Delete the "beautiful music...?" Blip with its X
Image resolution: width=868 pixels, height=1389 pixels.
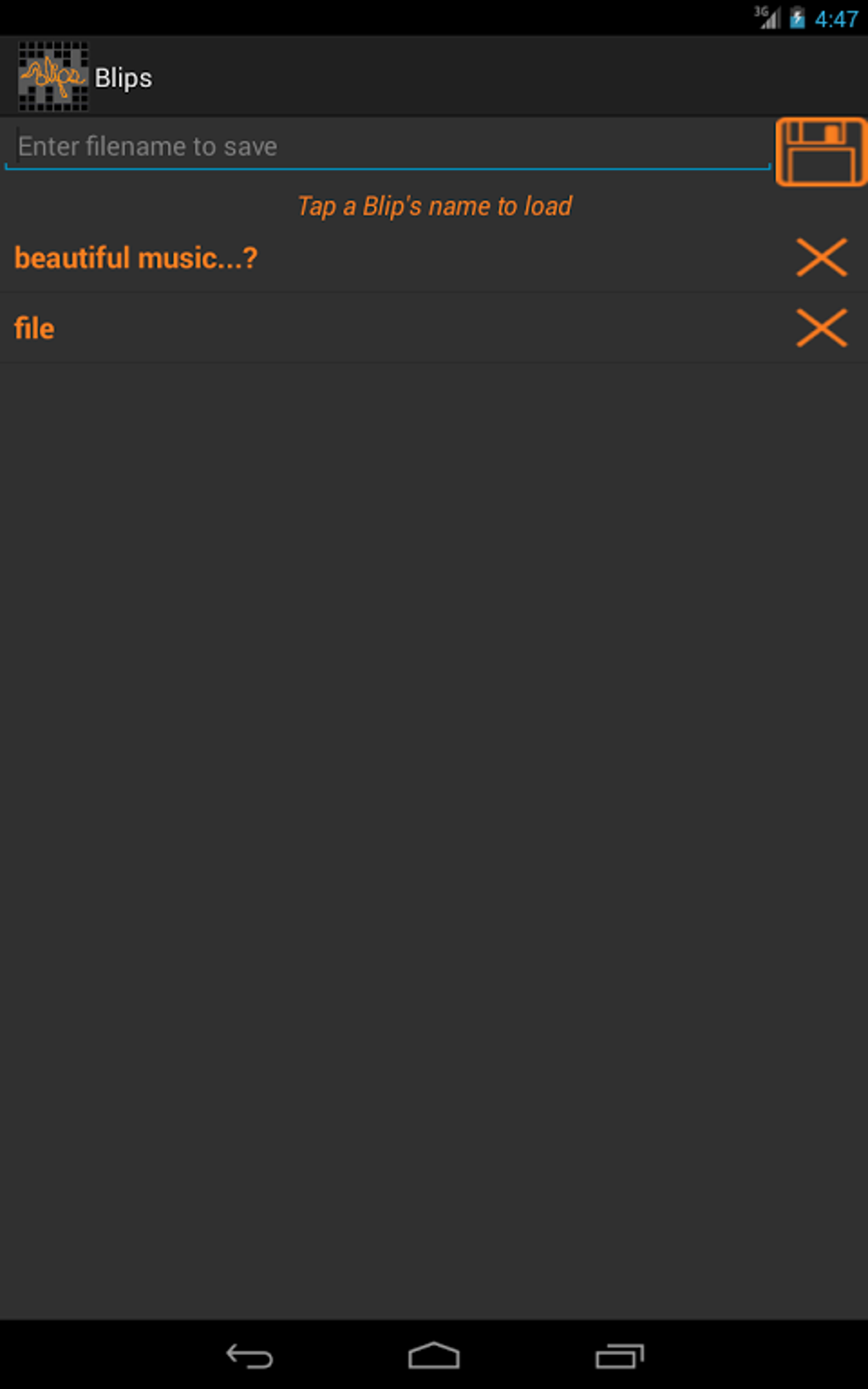tap(820, 257)
